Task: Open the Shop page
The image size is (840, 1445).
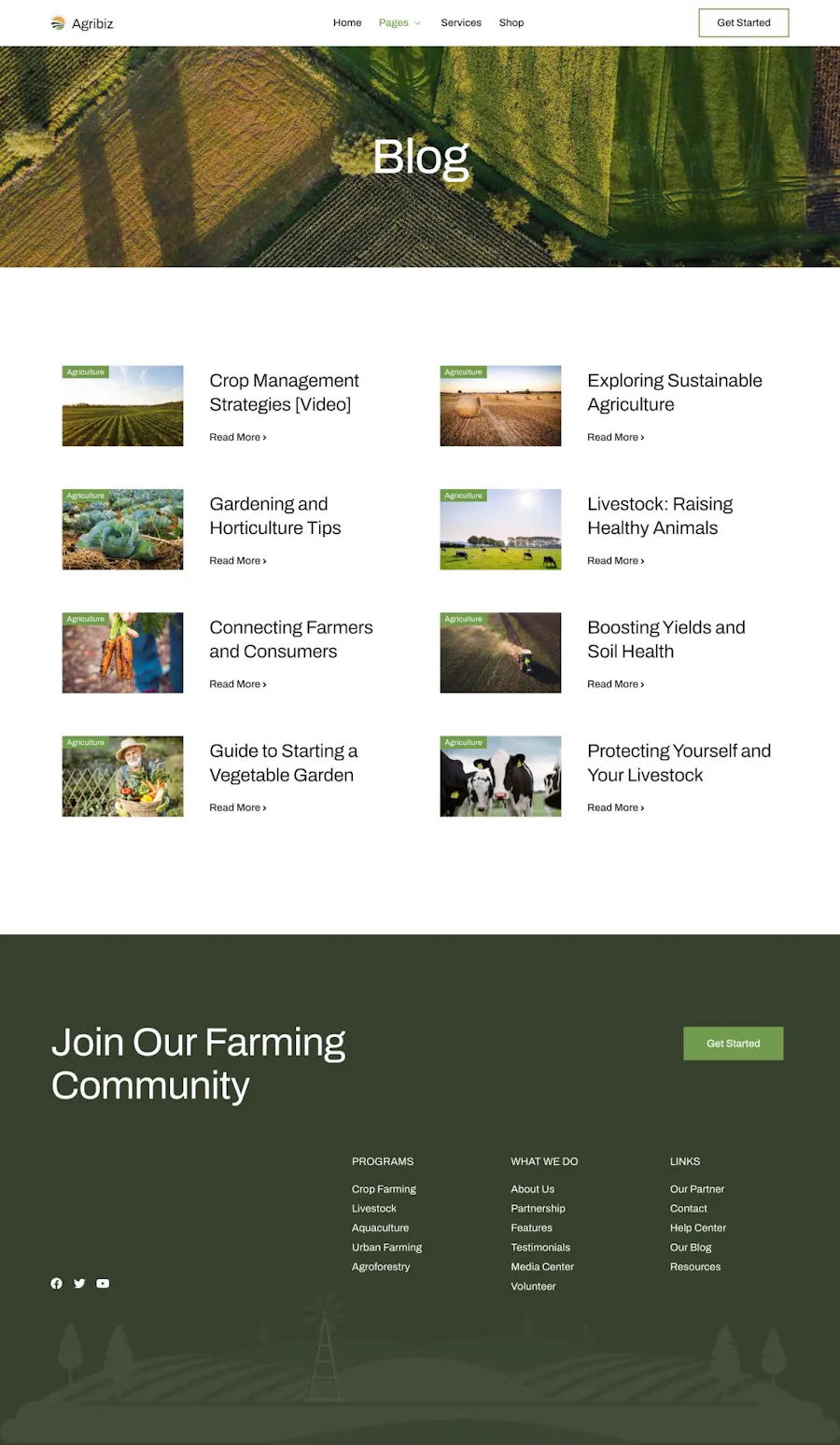Action: [511, 22]
